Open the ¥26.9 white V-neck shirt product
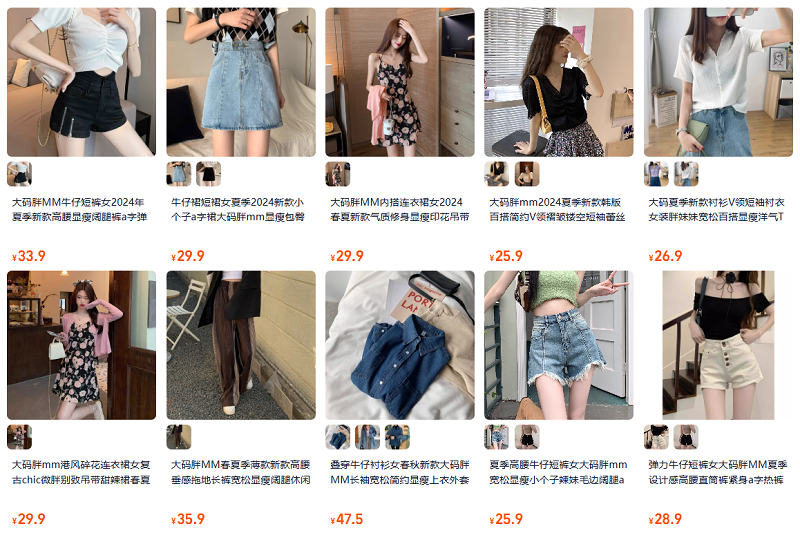Viewport: 800px width, 533px height. [x=717, y=82]
